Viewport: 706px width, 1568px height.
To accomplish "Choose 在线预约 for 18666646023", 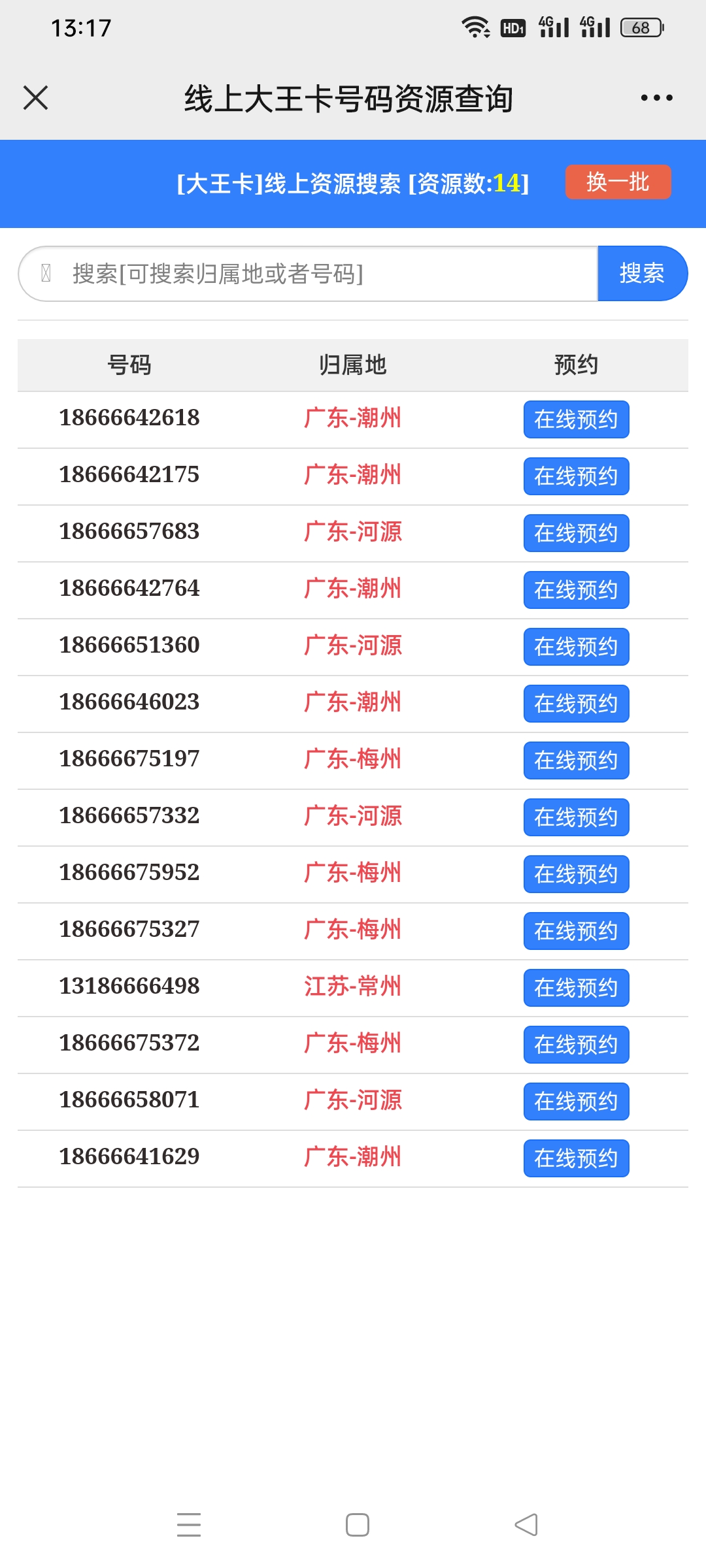I will tap(576, 704).
